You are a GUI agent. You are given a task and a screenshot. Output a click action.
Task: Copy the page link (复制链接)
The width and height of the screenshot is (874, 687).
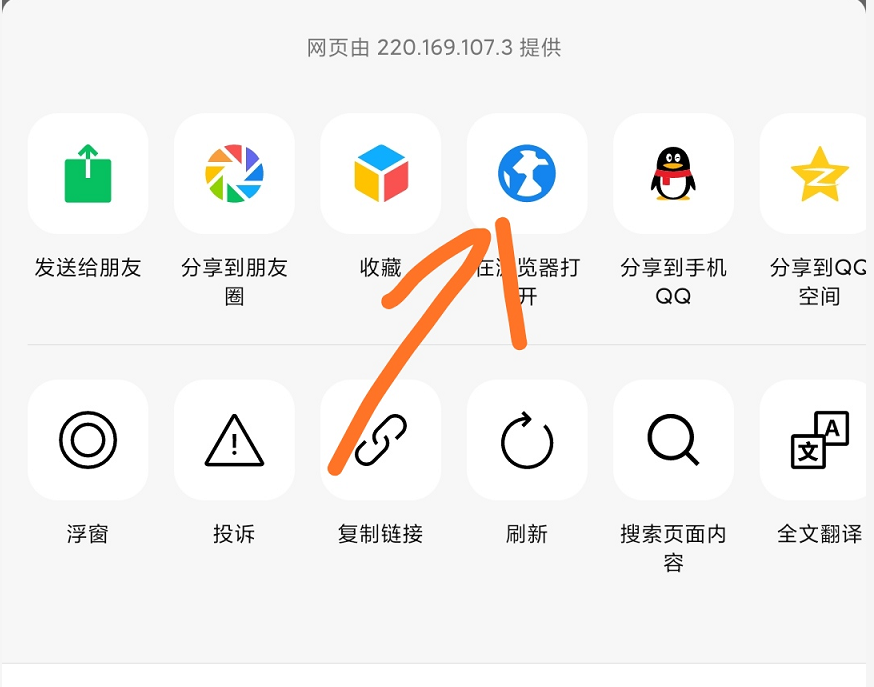381,440
